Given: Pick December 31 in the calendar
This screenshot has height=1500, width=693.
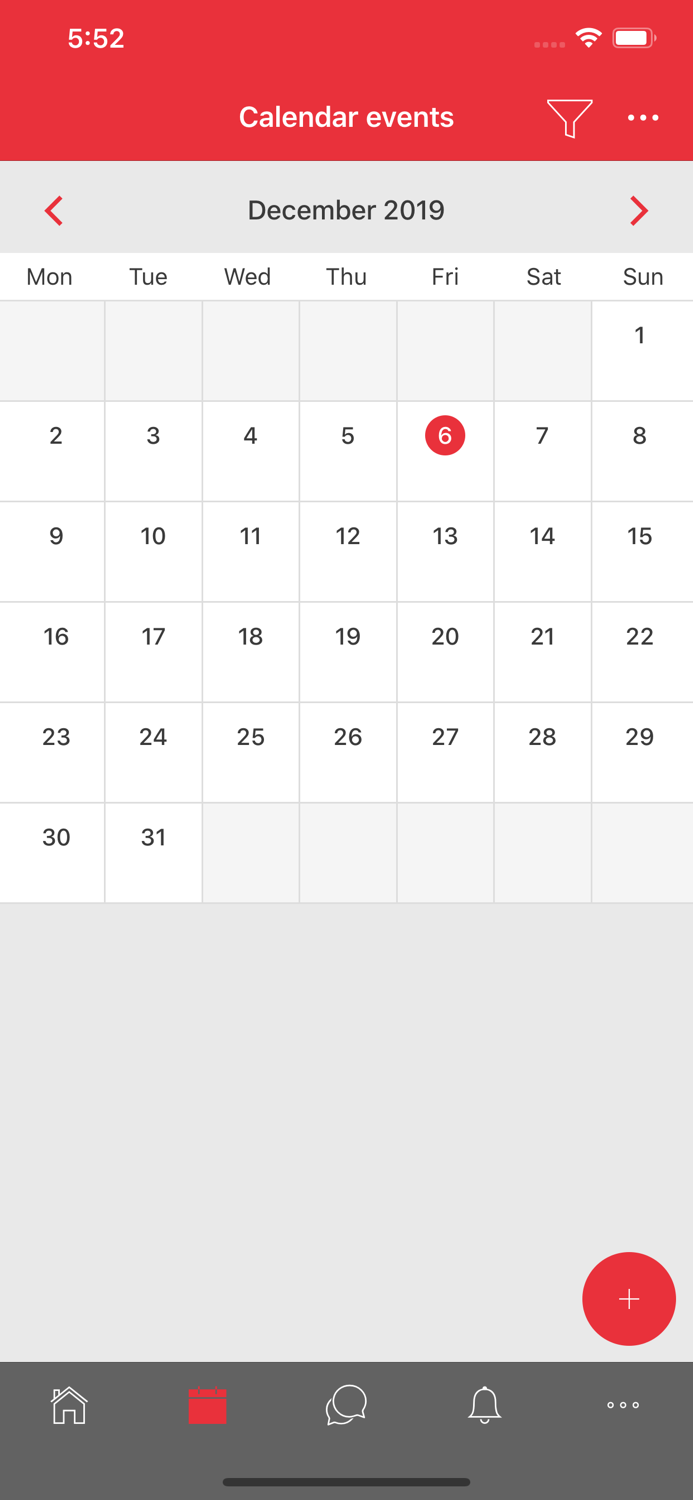Looking at the screenshot, I should [x=153, y=853].
